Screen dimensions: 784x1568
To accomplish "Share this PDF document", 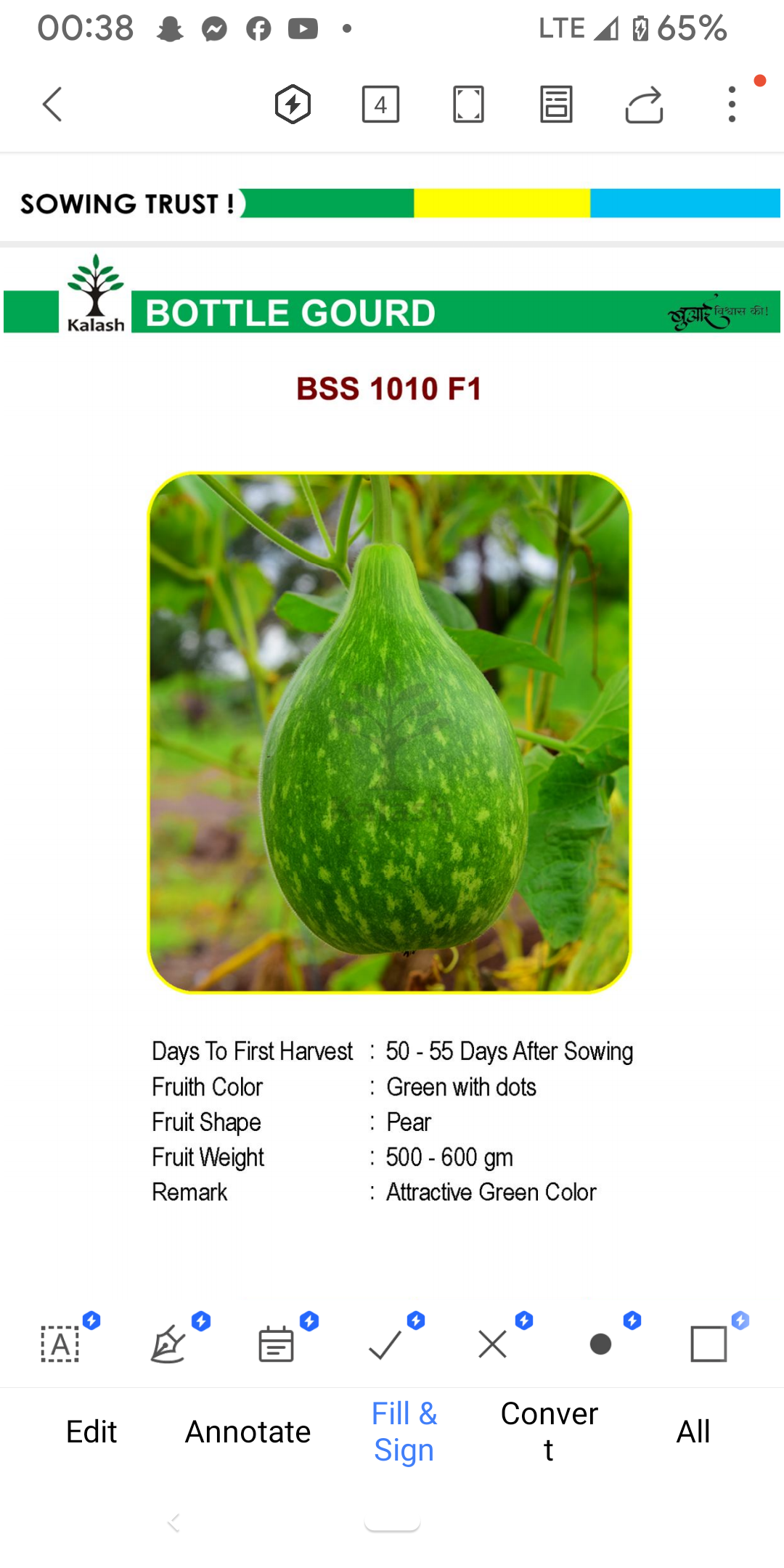I will (644, 105).
